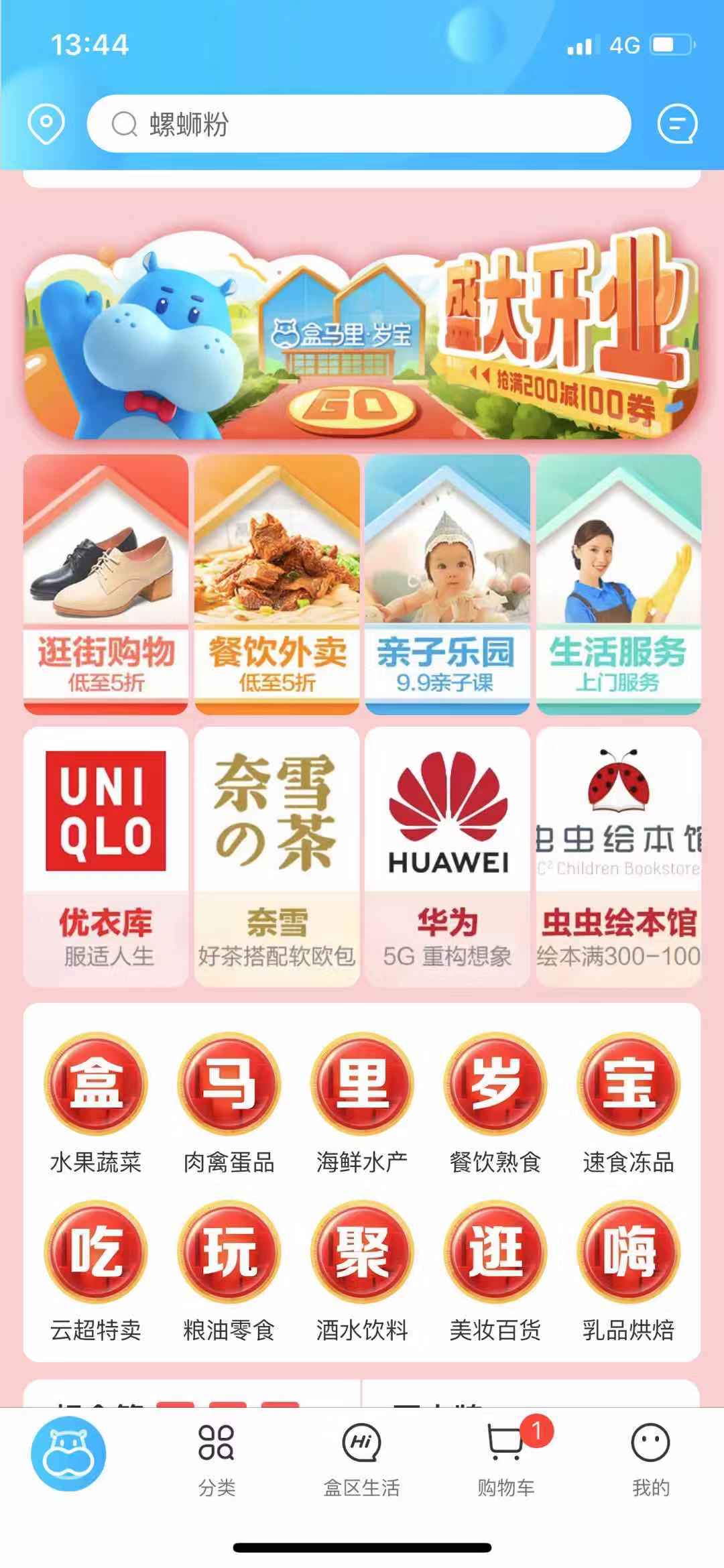The height and width of the screenshot is (1568, 724).
Task: Switch to the 盒区生活 tab
Action: (x=362, y=1460)
